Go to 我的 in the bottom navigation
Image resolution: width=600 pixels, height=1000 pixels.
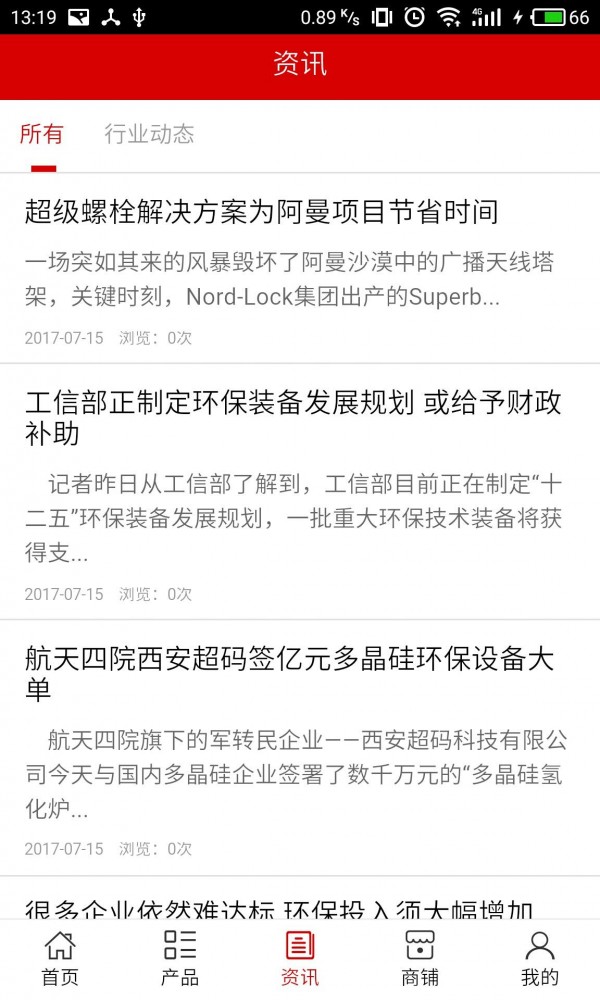click(540, 958)
